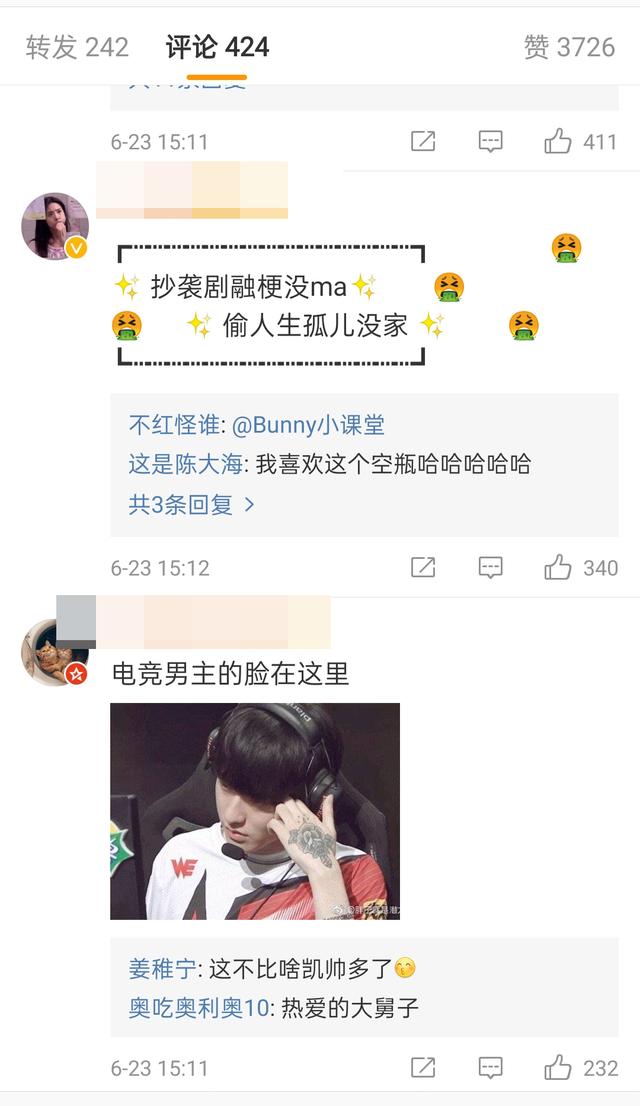Repost the 电竞男主的脸在这里 comment
The image size is (640, 1106).
pos(423,1068)
